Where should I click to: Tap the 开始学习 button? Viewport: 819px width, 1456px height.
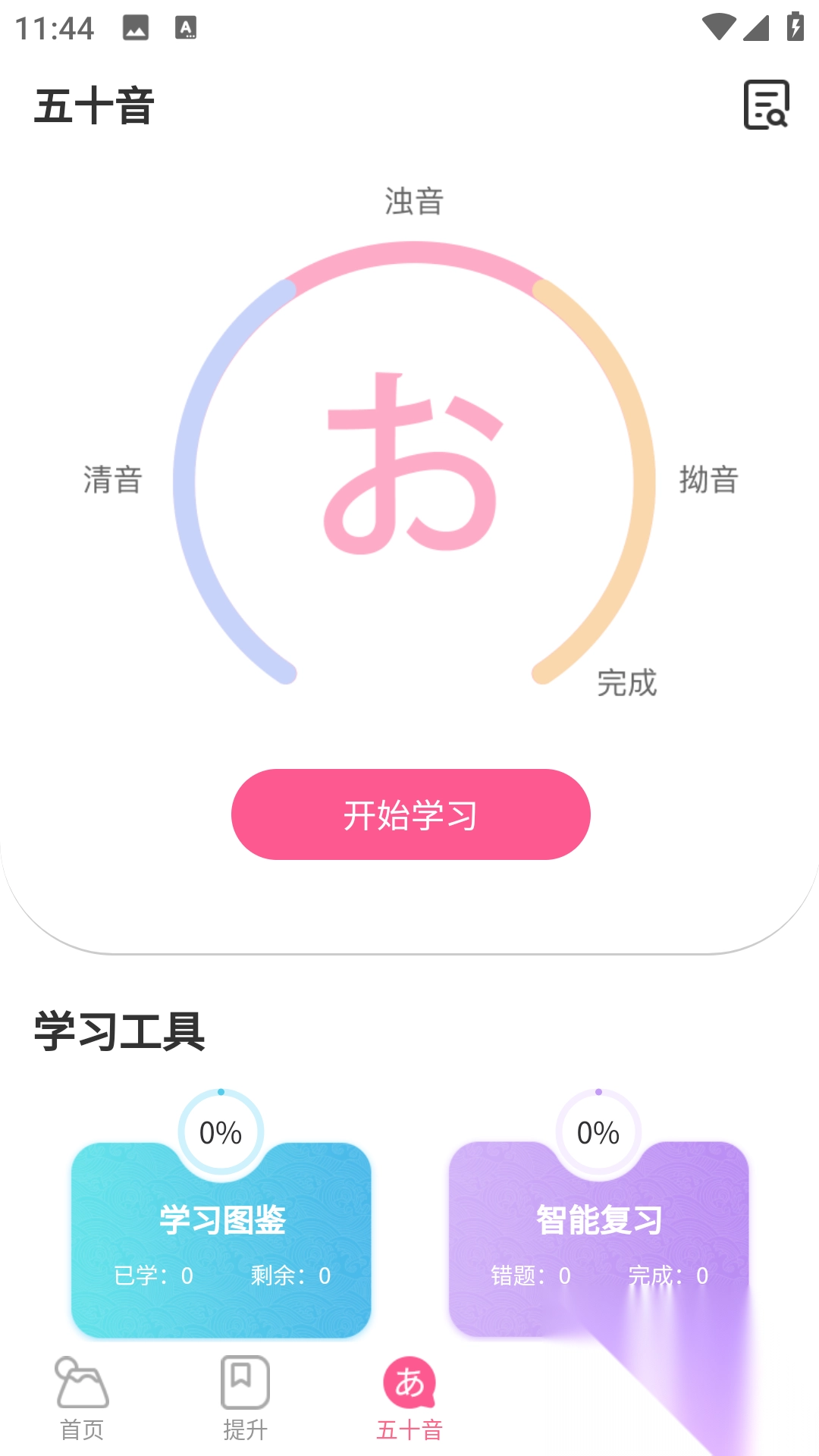tap(410, 814)
